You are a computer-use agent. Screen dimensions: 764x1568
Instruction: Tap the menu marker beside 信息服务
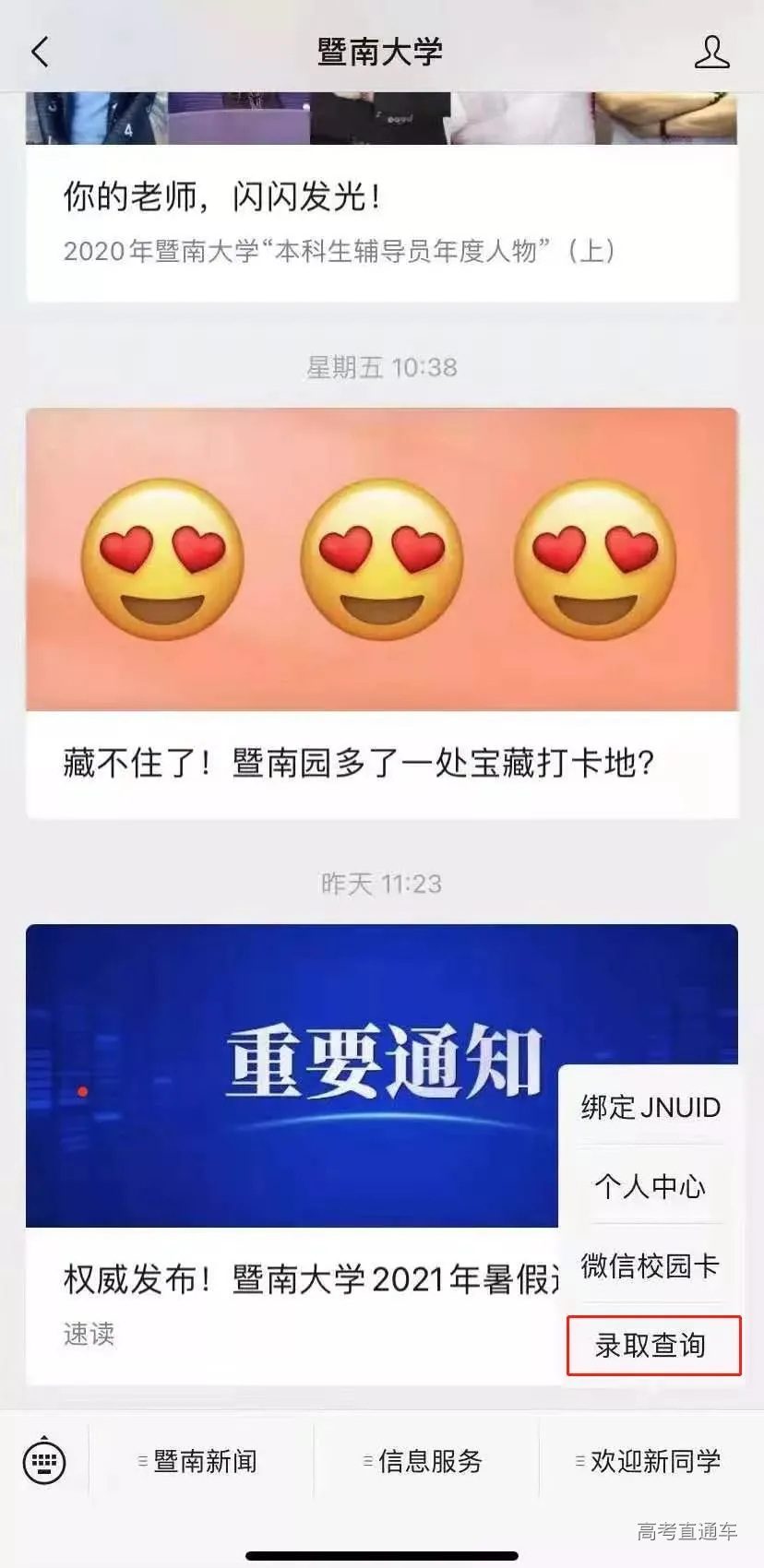point(365,1462)
